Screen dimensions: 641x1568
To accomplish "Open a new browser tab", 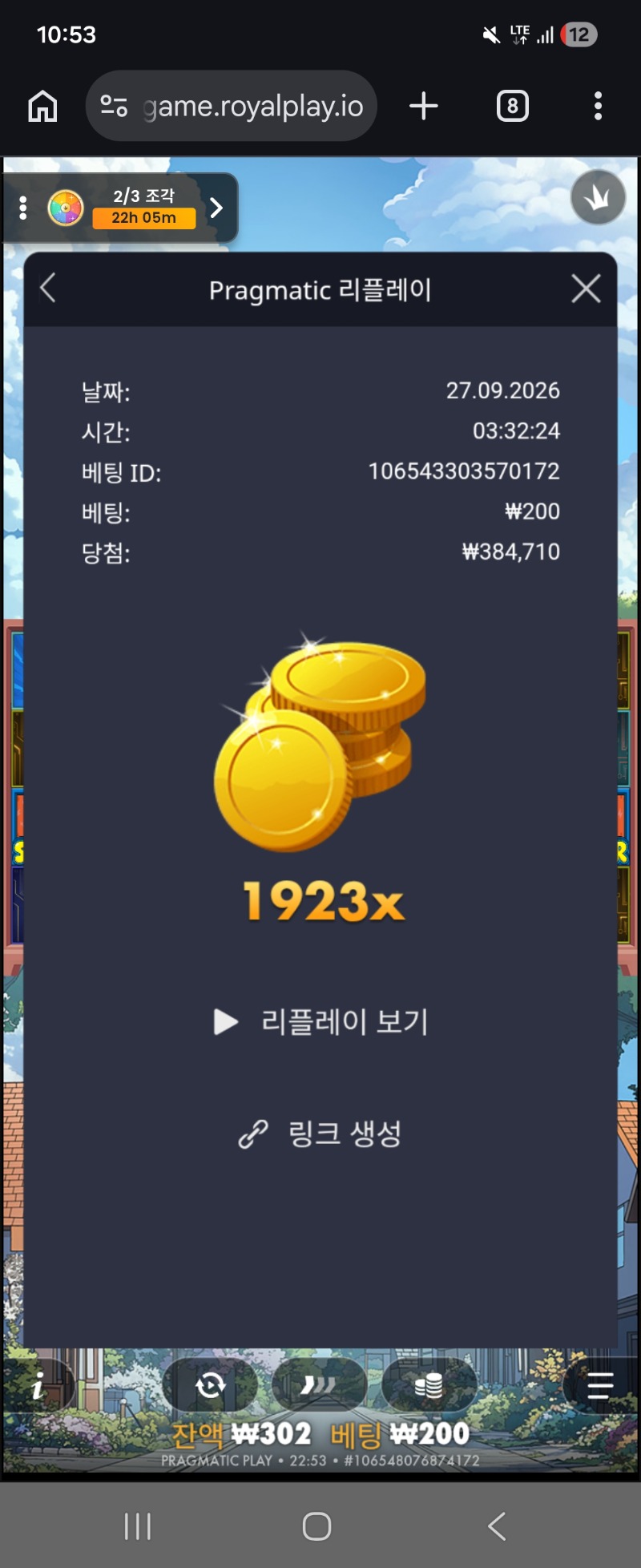I will pos(424,106).
